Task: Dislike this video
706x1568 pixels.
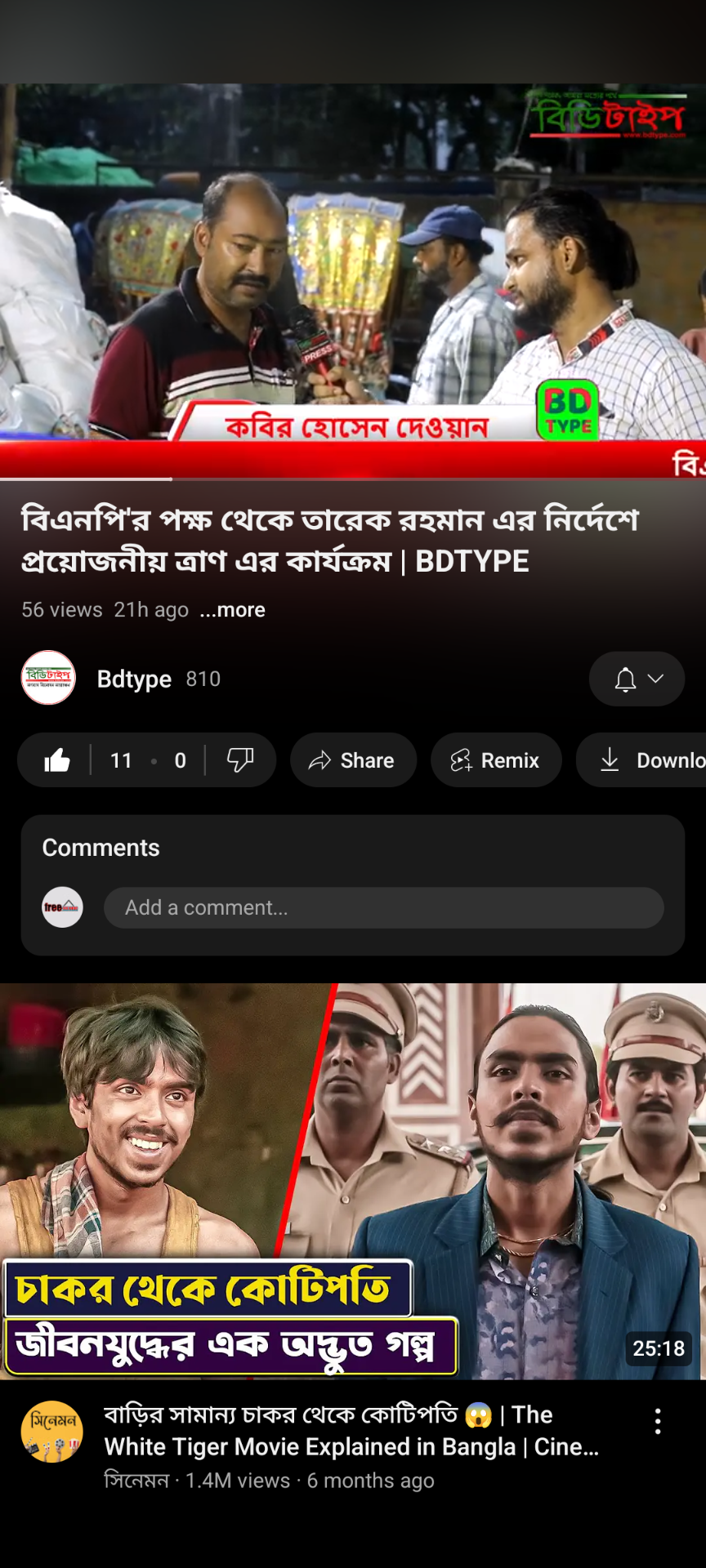Action: [240, 760]
